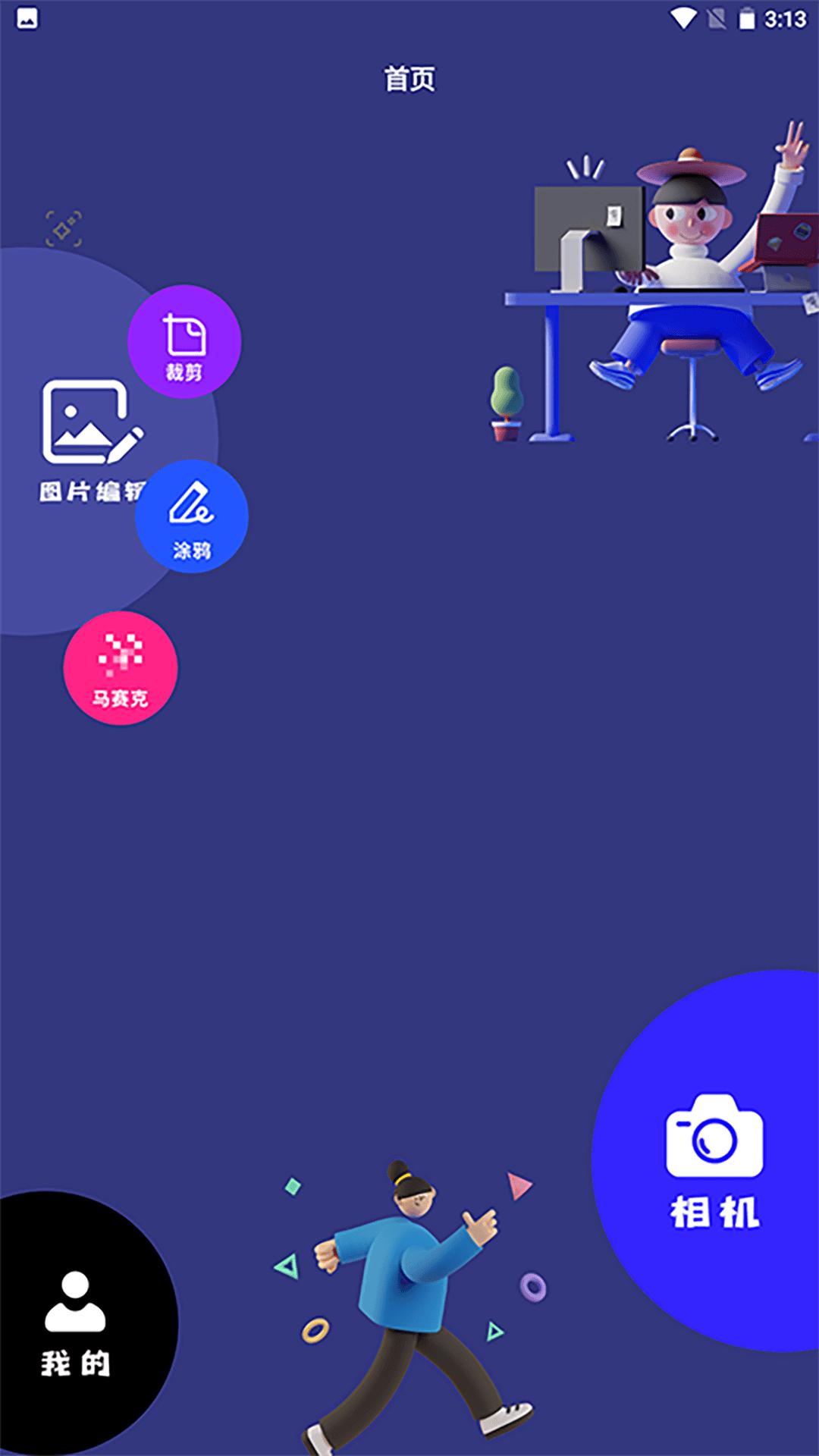This screenshot has width=819, height=1456.
Task: Open the 涂鸦 doodle tool
Action: [x=192, y=516]
